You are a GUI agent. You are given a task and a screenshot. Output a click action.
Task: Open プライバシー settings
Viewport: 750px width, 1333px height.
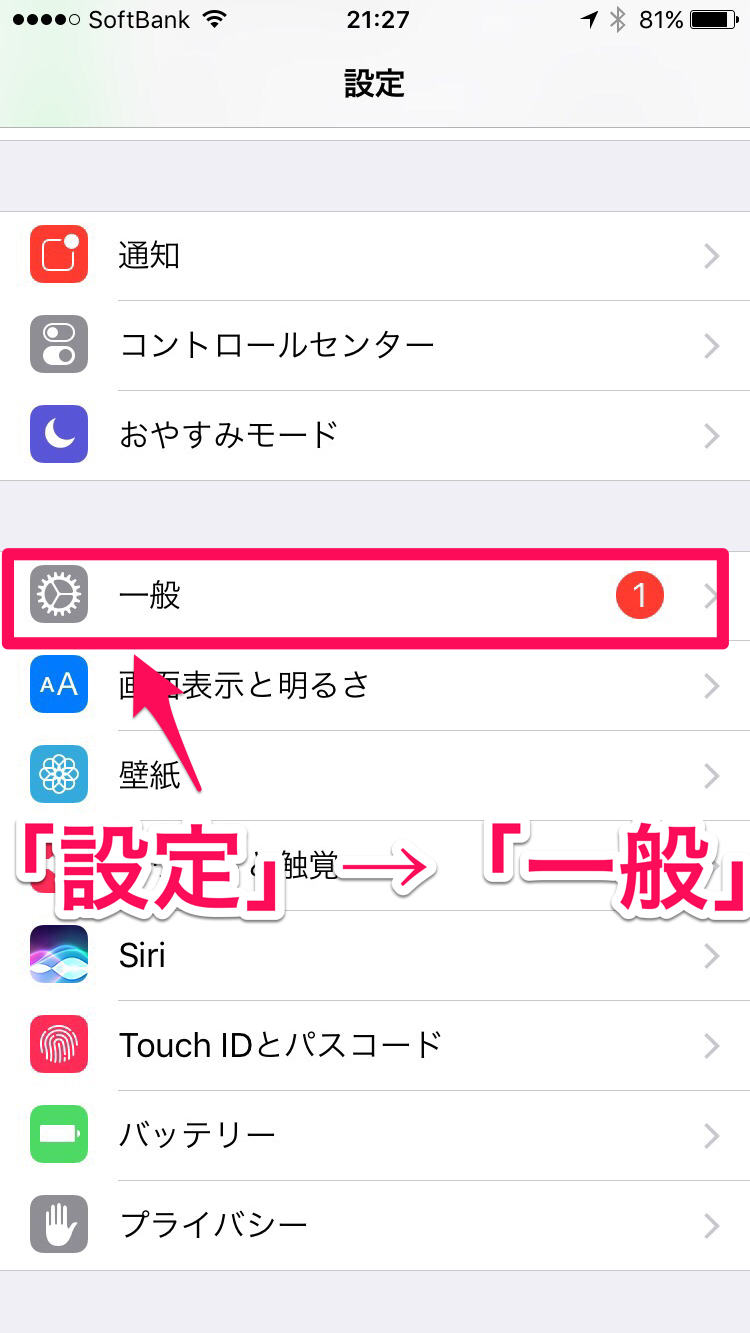point(375,1226)
